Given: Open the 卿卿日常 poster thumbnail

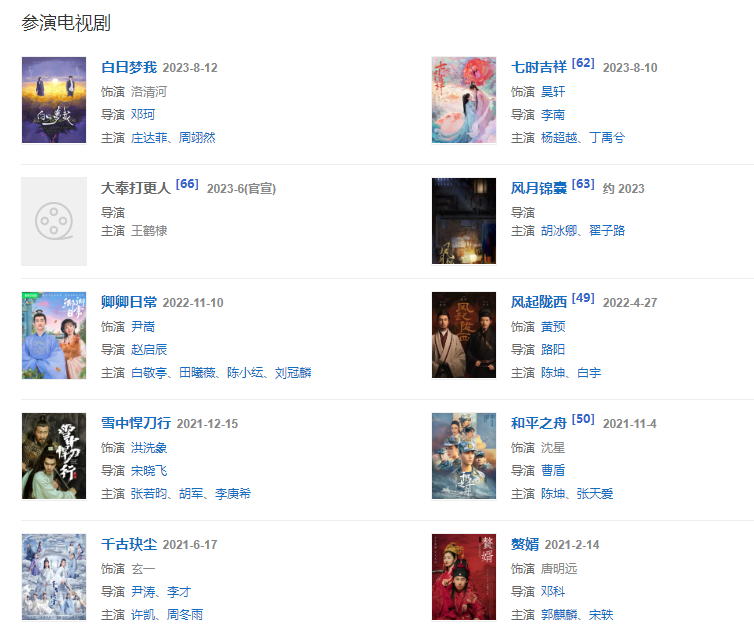Looking at the screenshot, I should point(54,335).
